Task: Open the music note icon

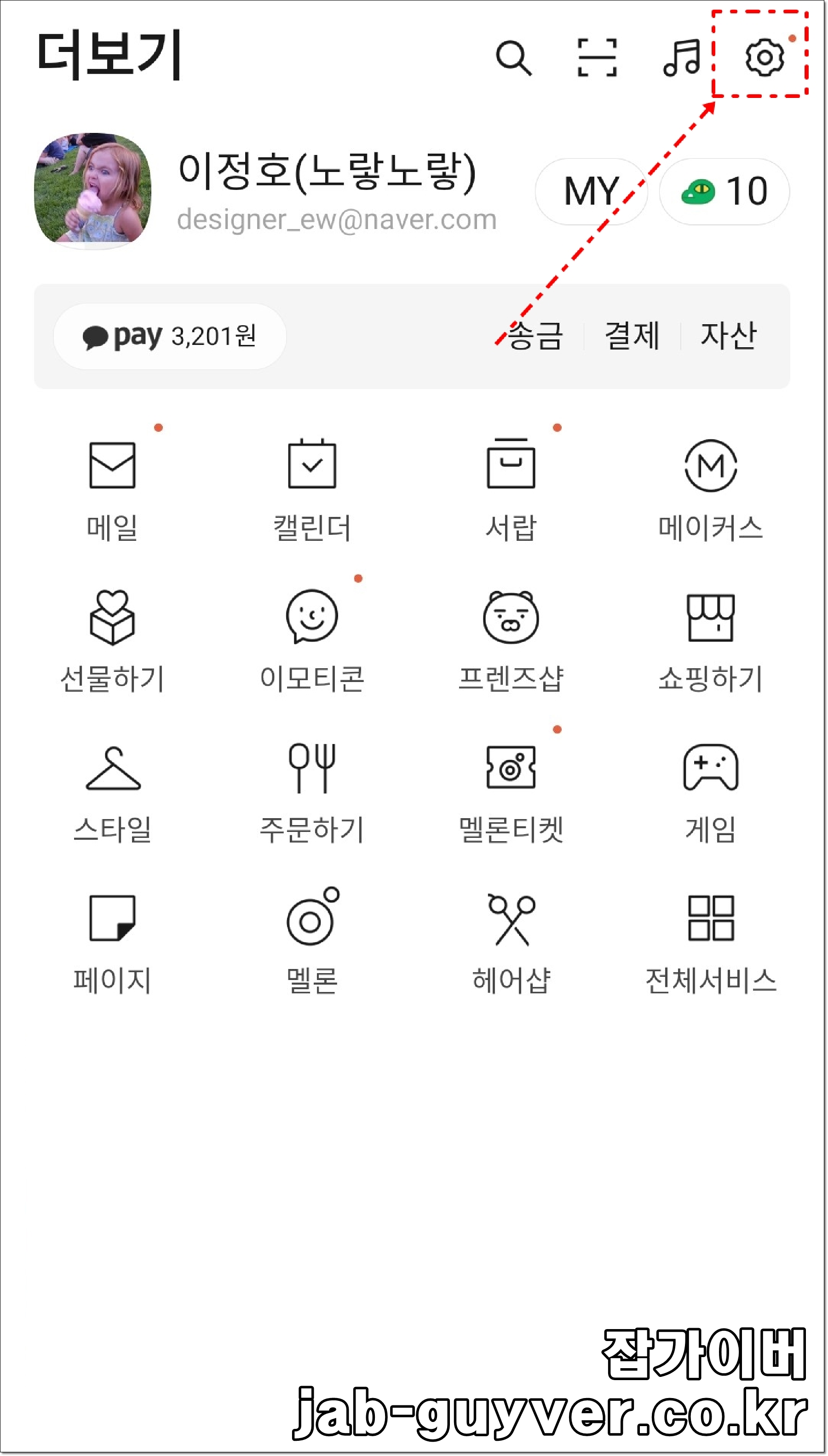Action: coord(682,57)
